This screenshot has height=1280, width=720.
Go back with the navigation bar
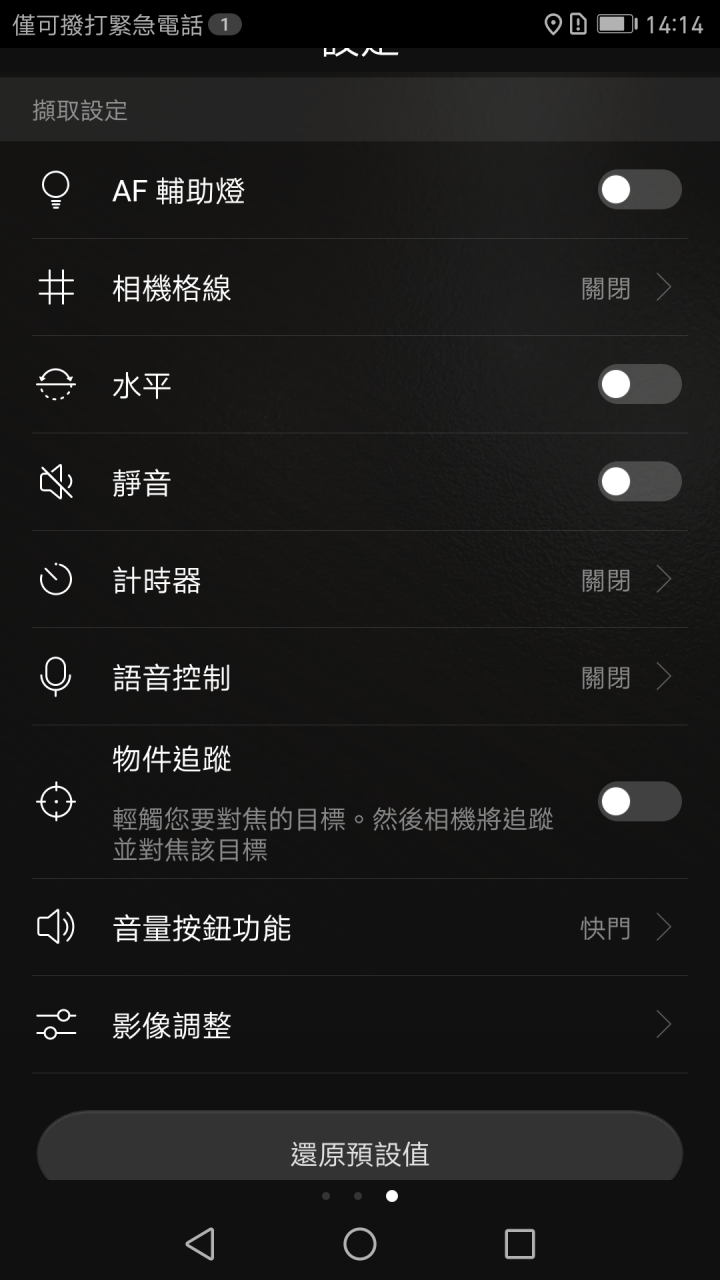200,1243
